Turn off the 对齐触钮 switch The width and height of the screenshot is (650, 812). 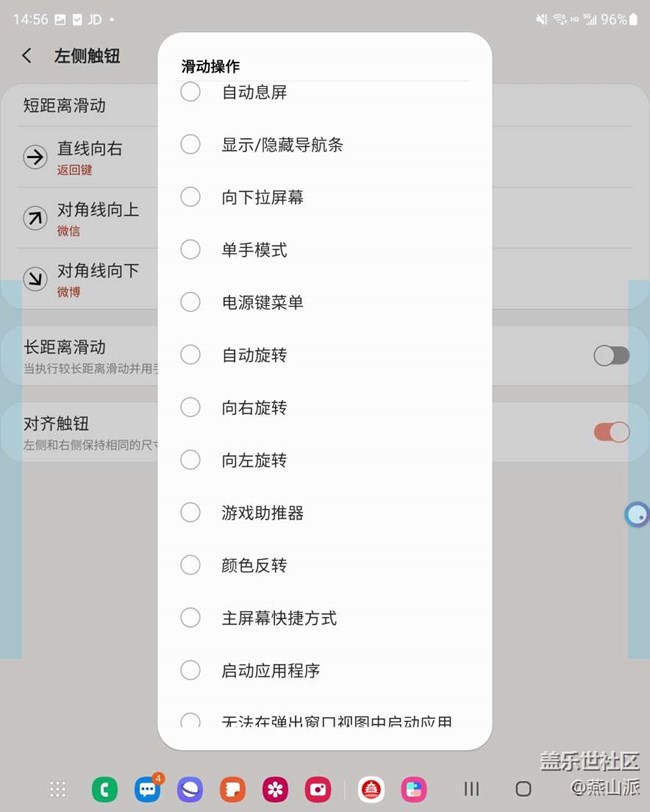[611, 432]
